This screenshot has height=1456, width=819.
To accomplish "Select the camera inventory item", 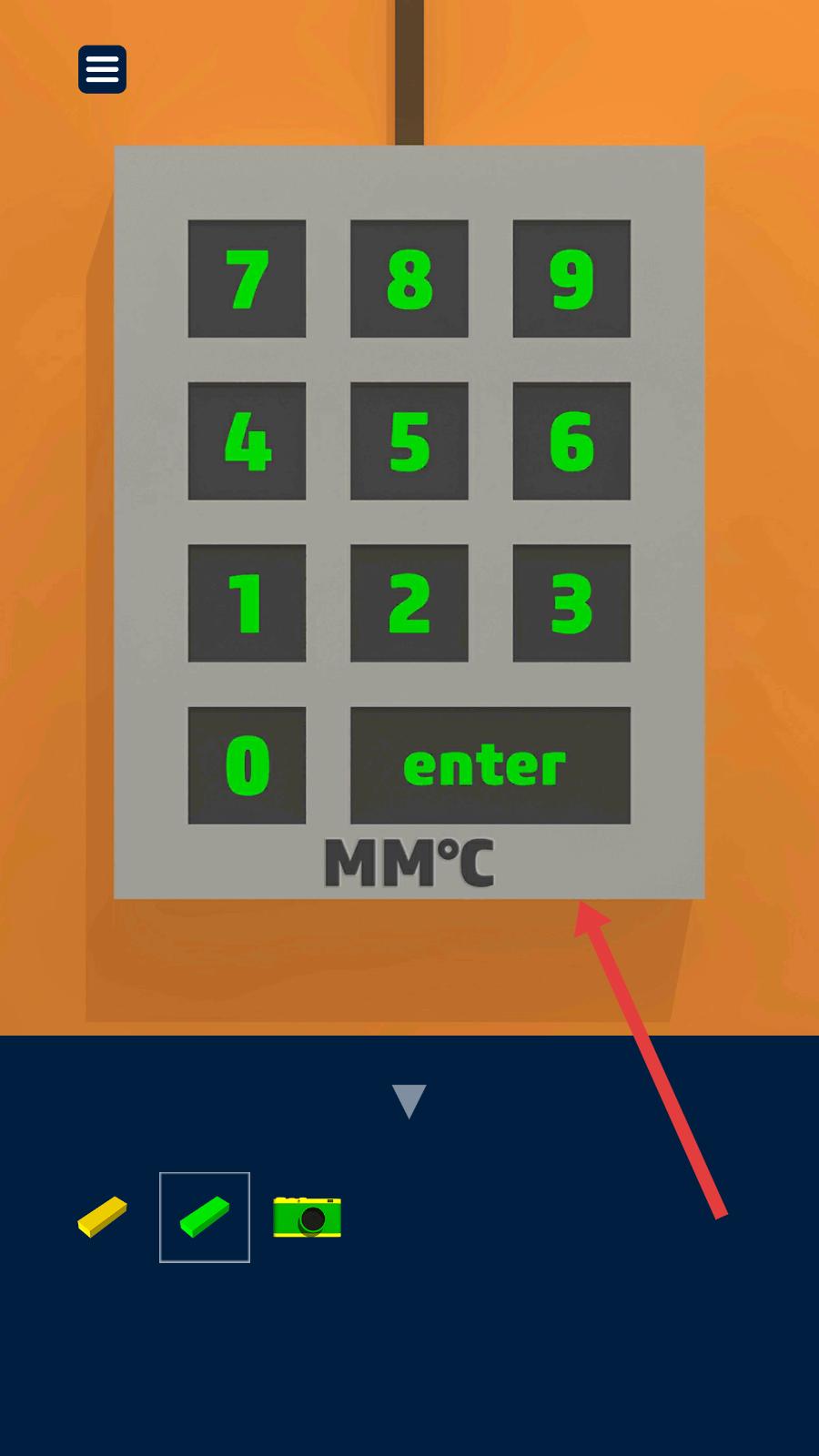I will 308,1218.
